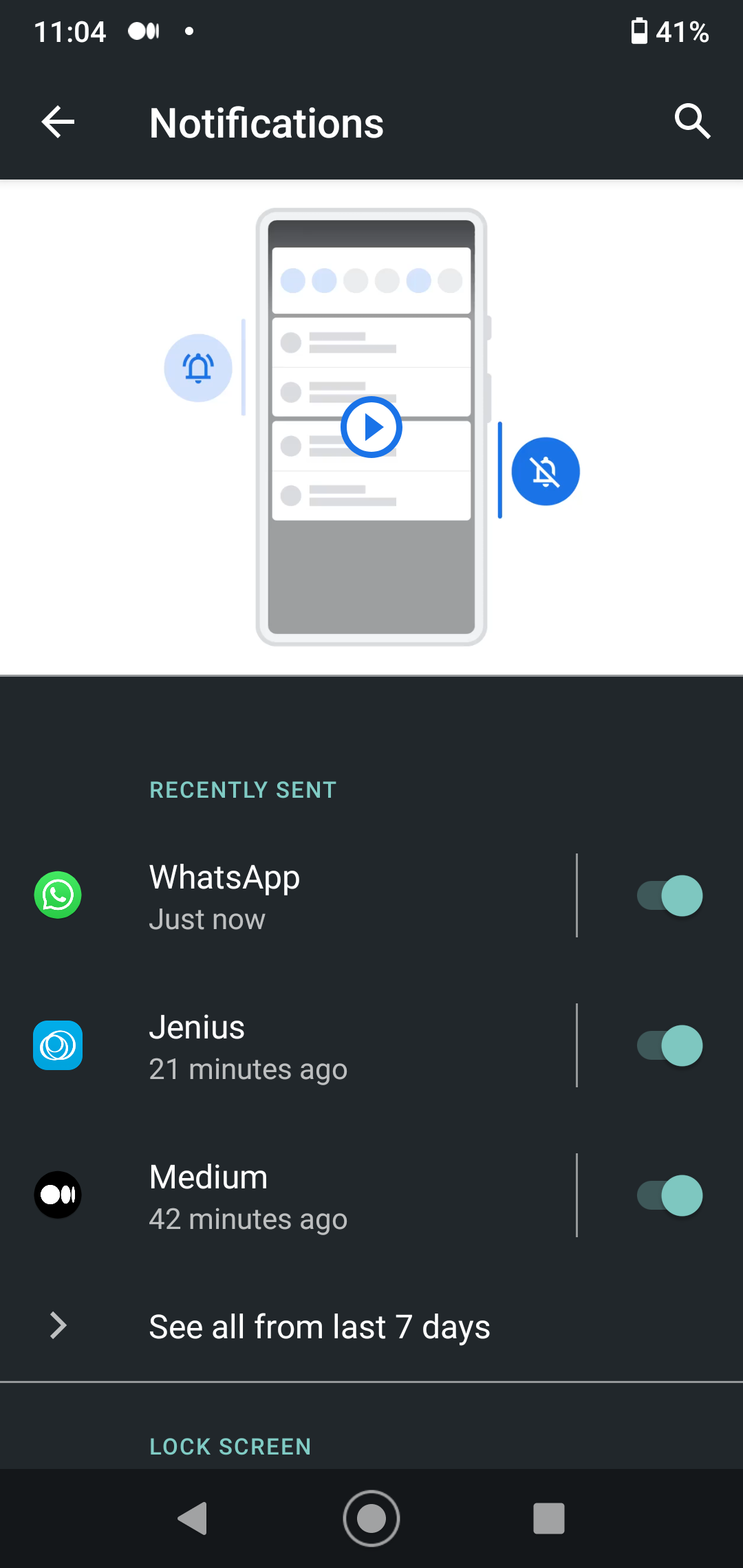See all from last 7 days
Image resolution: width=743 pixels, height=1568 pixels.
coord(371,1326)
